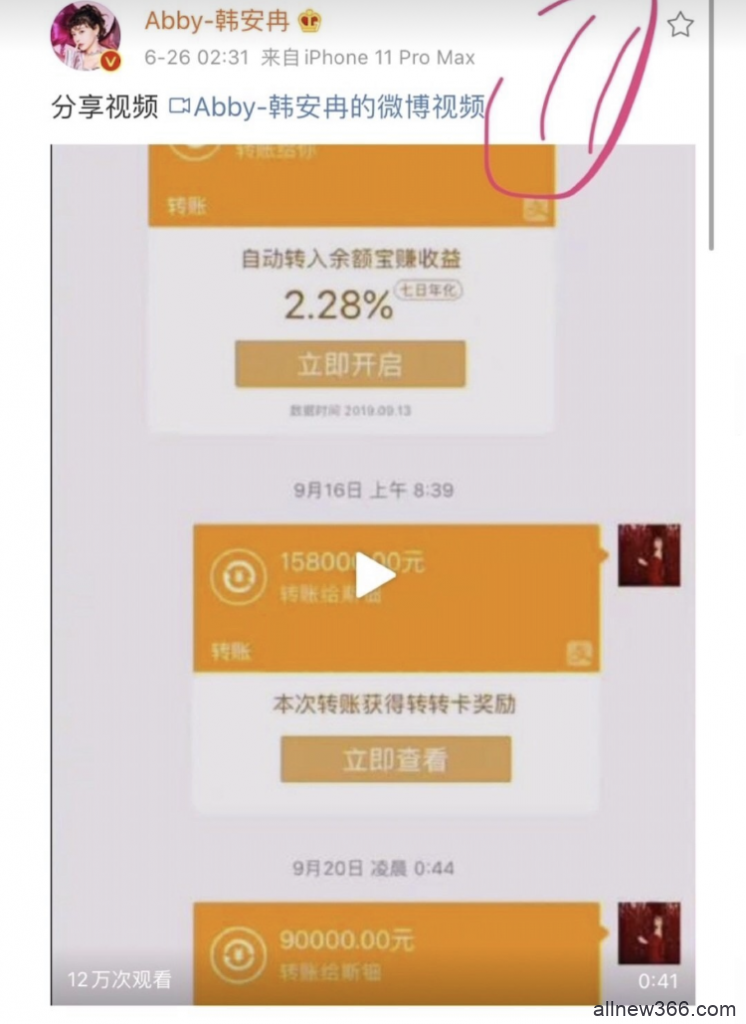This screenshot has width=746, height=1024.
Task: Favorite this post with the star icon
Action: tap(680, 25)
